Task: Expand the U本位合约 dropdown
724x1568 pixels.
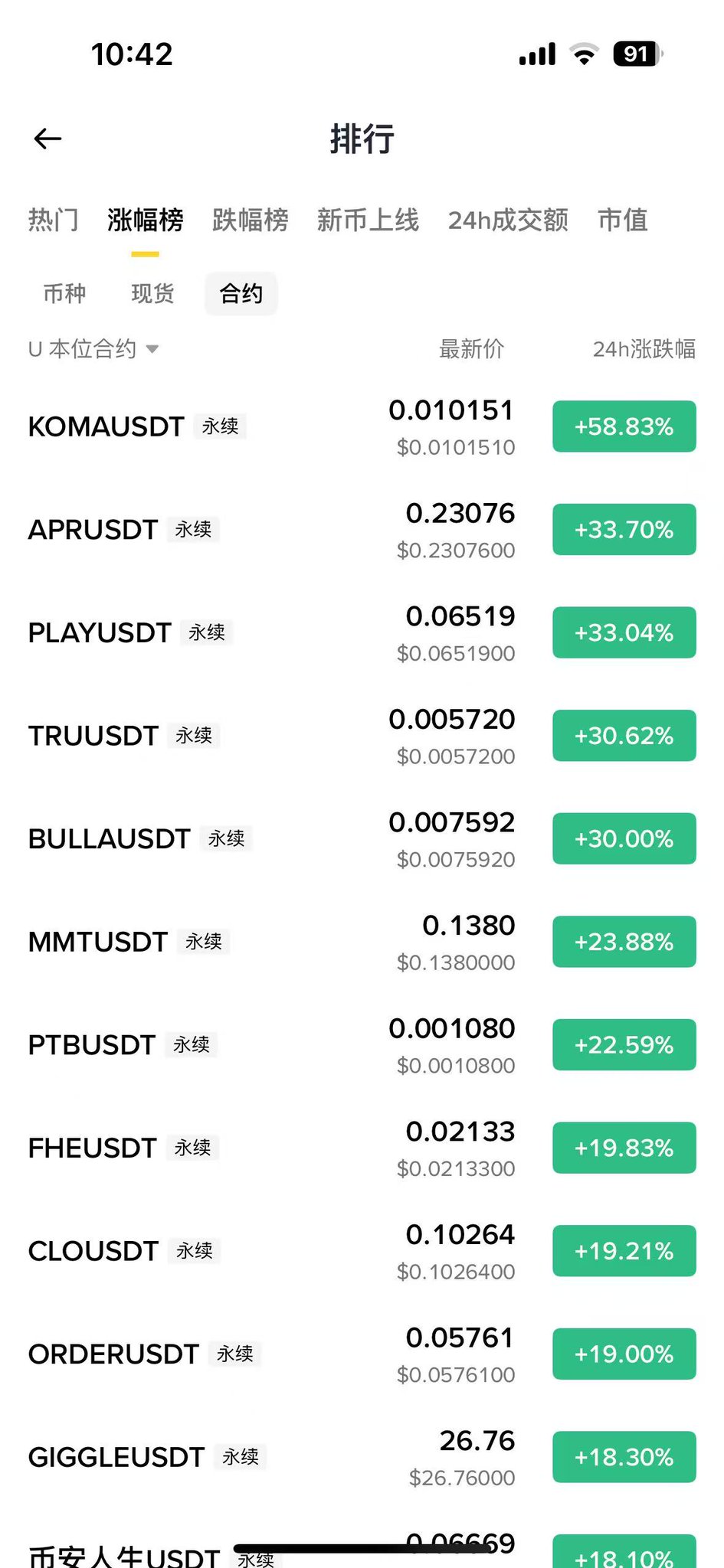Action: 93,349
